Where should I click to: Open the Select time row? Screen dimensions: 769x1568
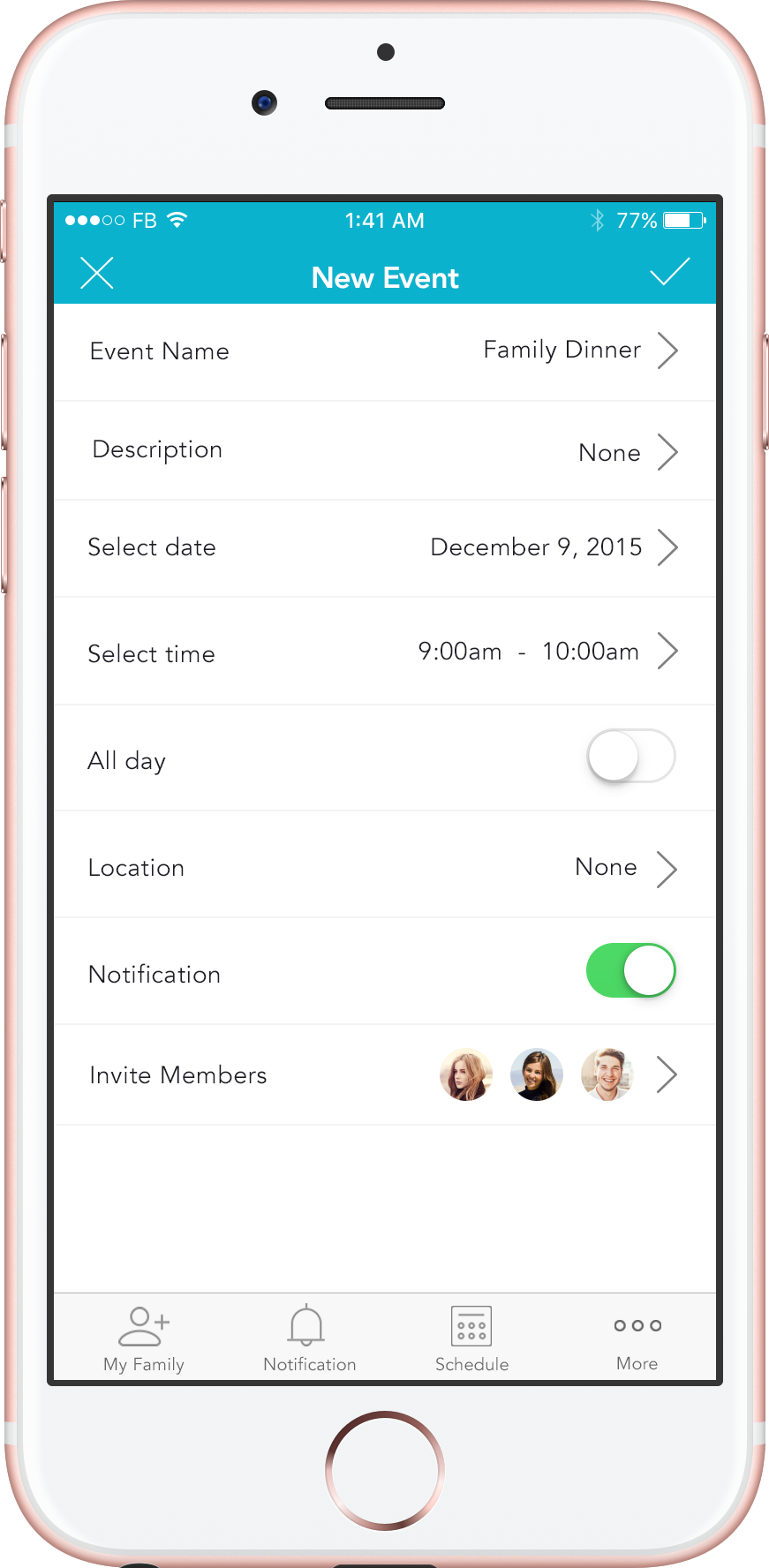pyautogui.click(x=385, y=652)
